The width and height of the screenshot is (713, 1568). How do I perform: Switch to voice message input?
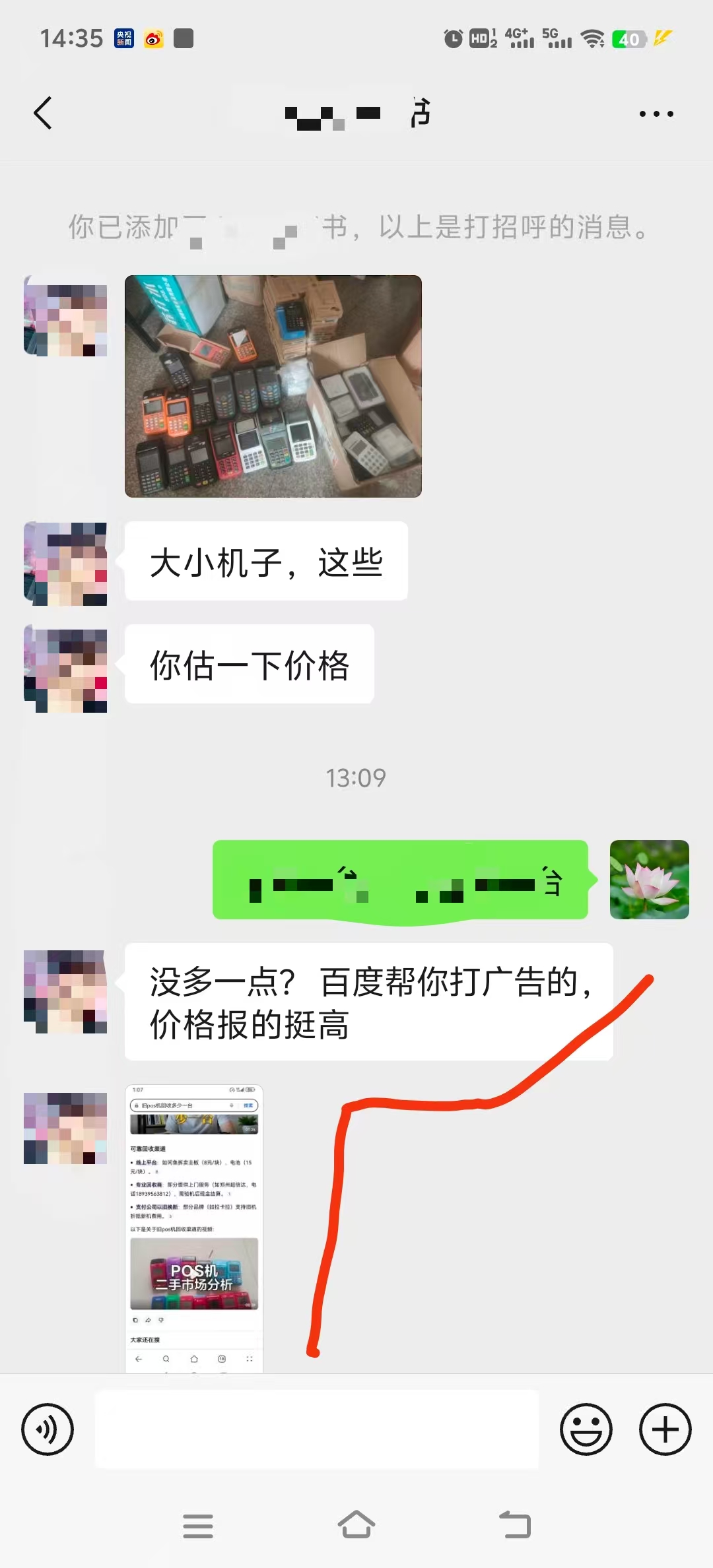point(48,1429)
